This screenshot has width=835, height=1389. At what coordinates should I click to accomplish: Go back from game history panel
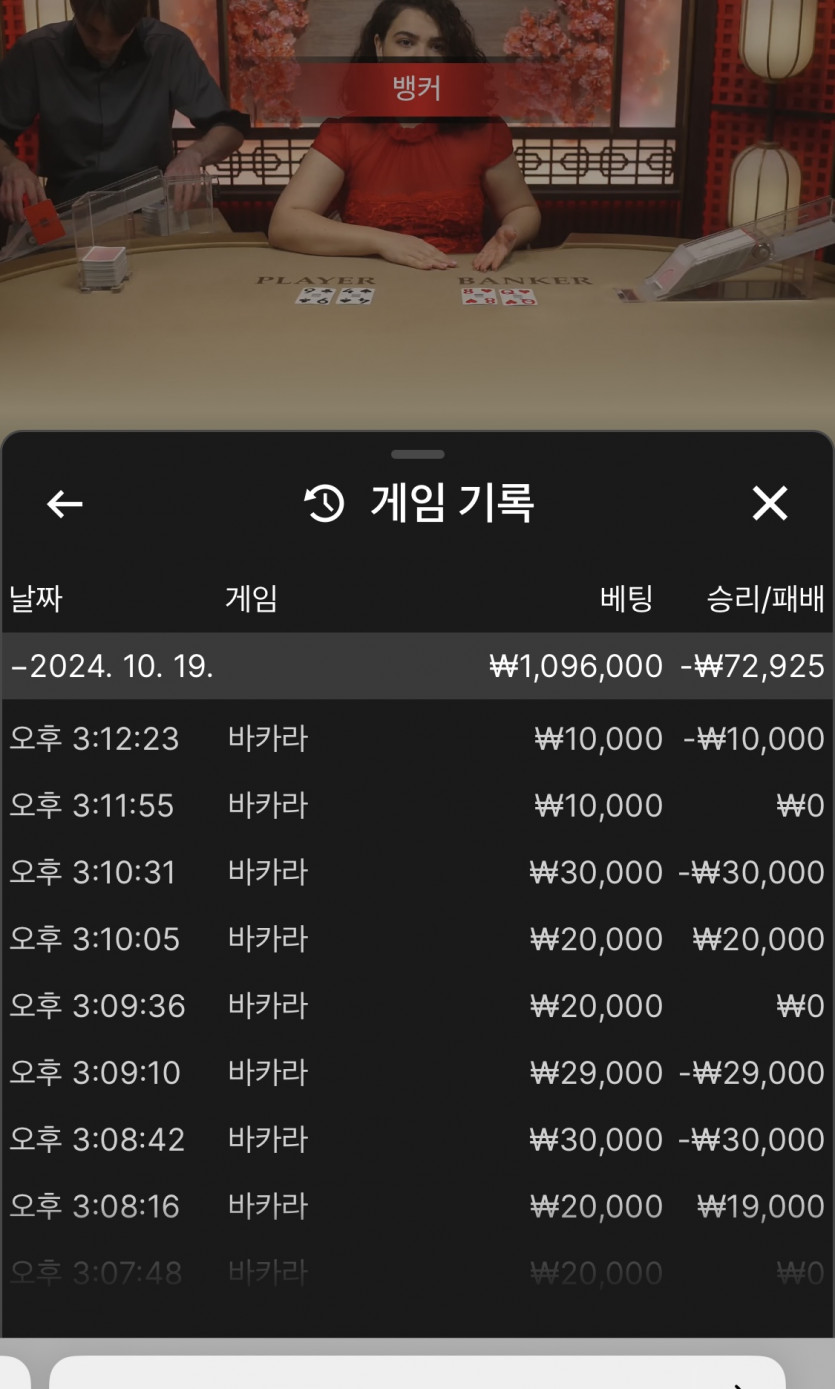tap(65, 504)
